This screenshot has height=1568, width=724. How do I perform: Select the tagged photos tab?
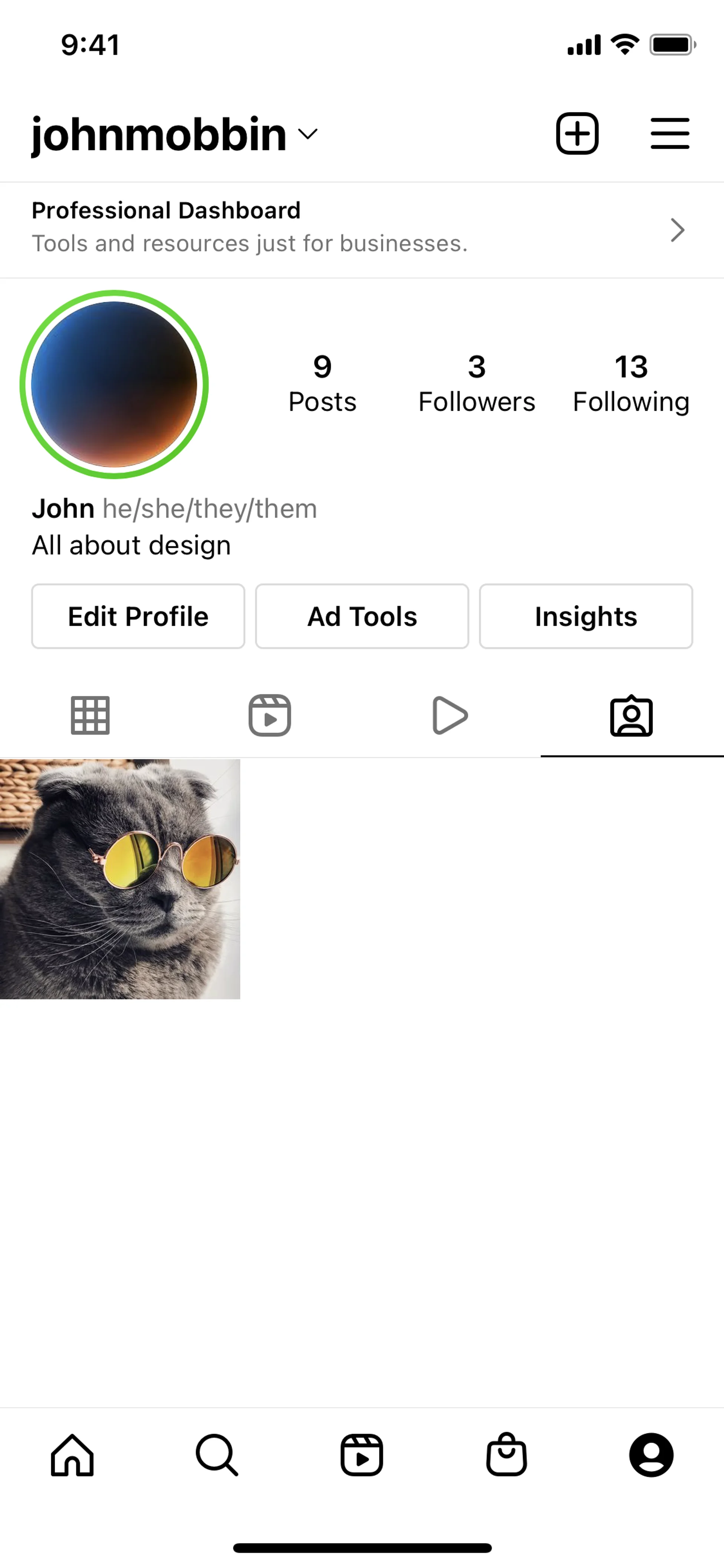tap(631, 716)
